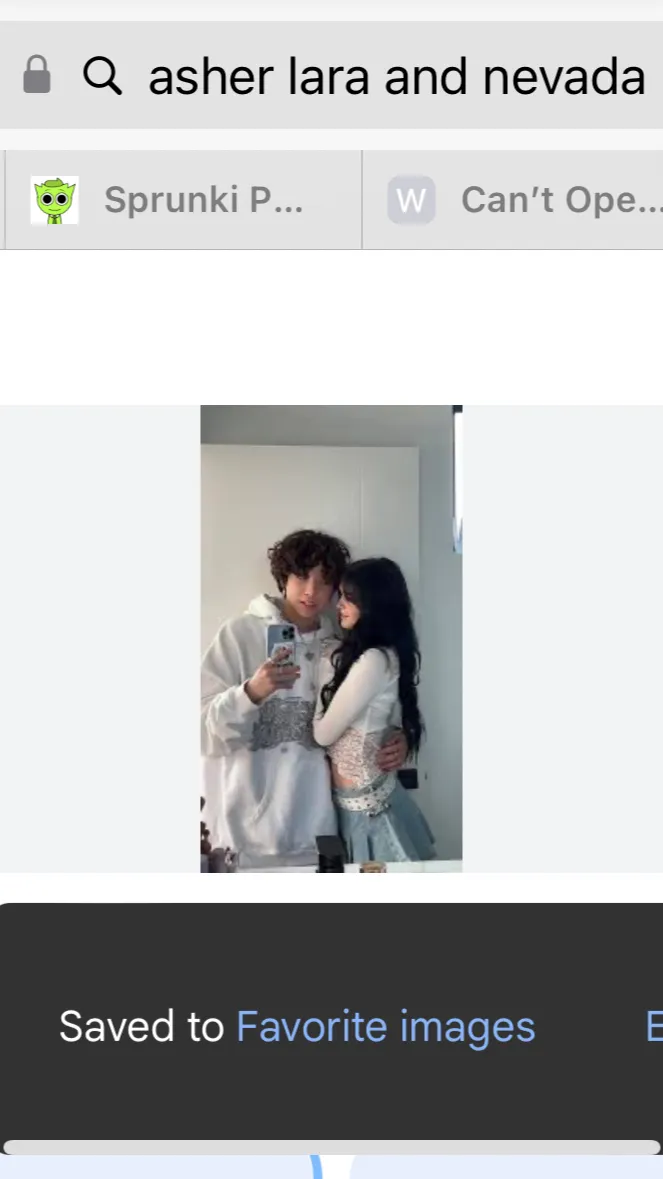This screenshot has width=663, height=1179.
Task: Open the mirror selfie image result
Action: pos(331,638)
